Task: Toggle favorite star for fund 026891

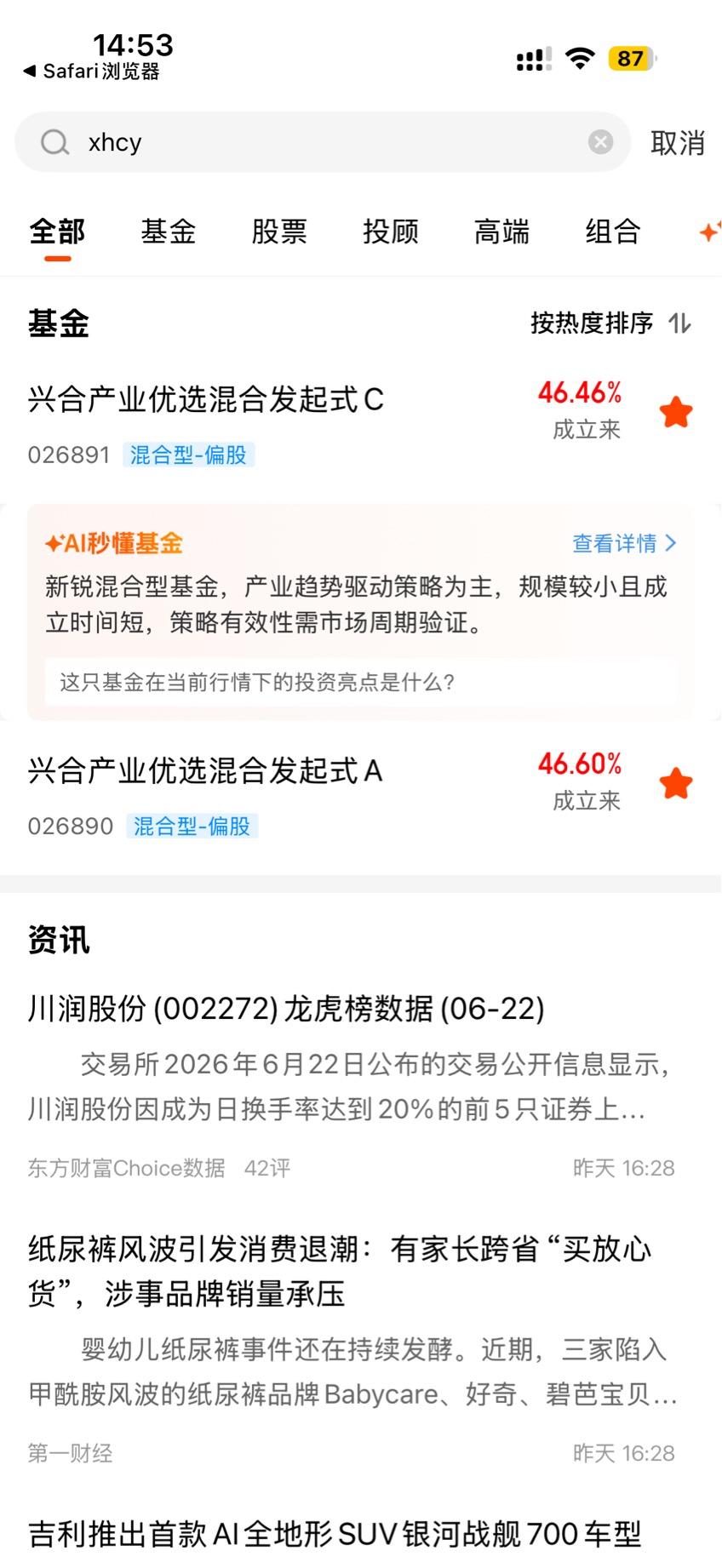Action: [x=676, y=412]
